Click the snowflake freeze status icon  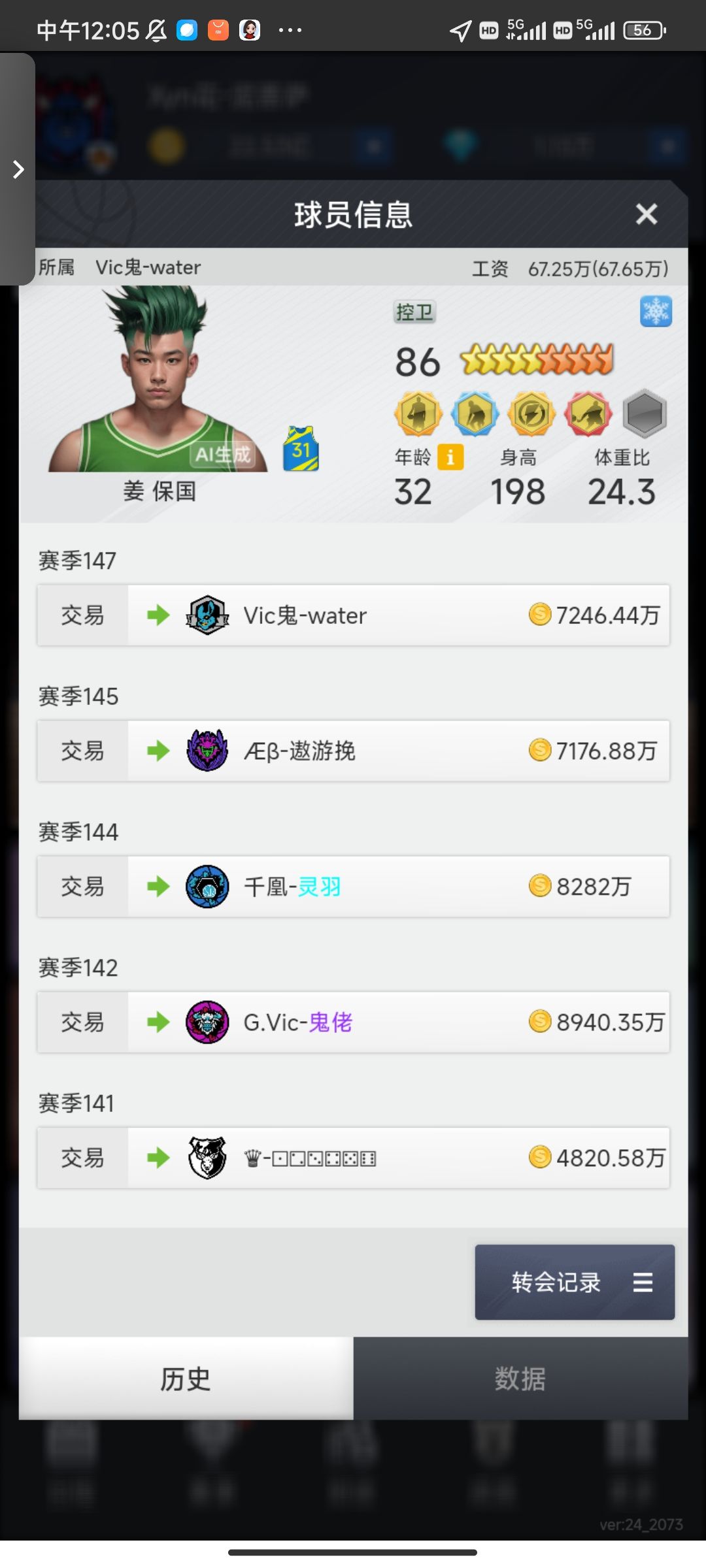[x=656, y=312]
